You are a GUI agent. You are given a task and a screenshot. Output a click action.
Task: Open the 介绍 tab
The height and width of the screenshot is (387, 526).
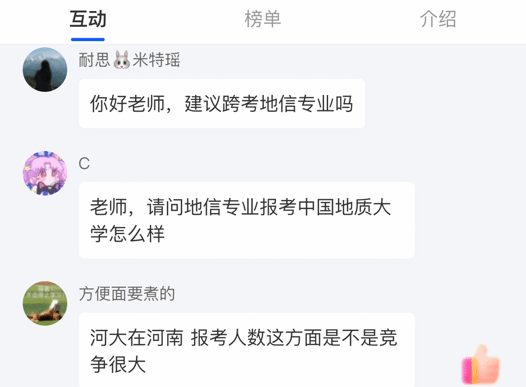pyautogui.click(x=438, y=19)
